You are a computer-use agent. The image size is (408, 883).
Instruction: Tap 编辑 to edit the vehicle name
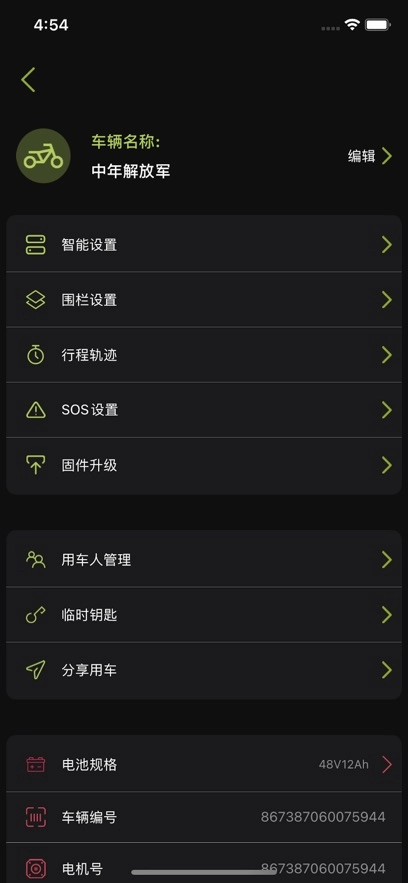click(370, 156)
